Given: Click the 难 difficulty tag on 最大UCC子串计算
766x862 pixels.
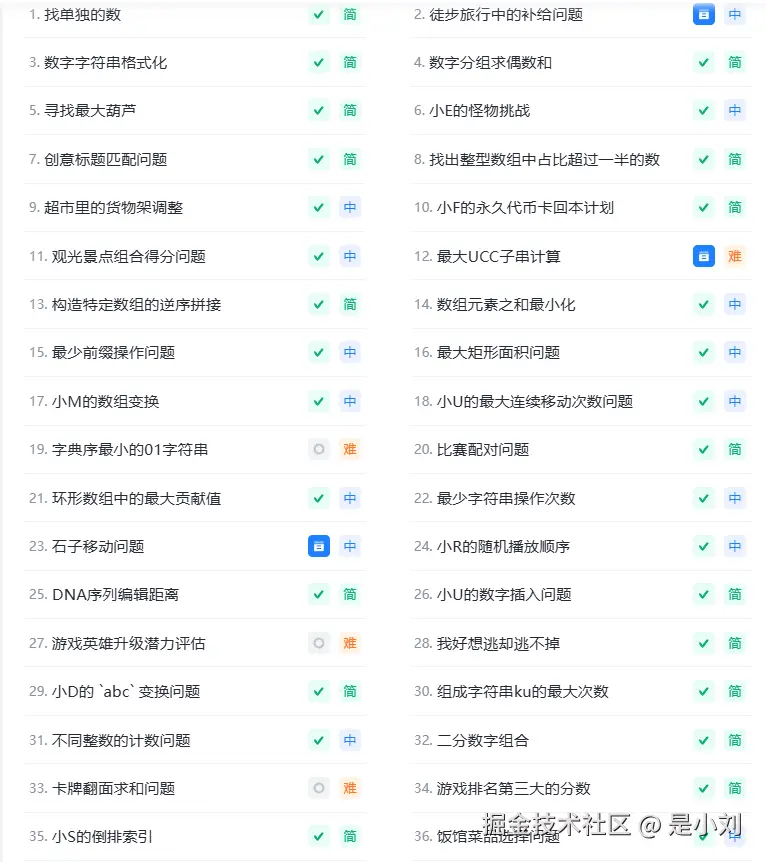Looking at the screenshot, I should point(735,256).
